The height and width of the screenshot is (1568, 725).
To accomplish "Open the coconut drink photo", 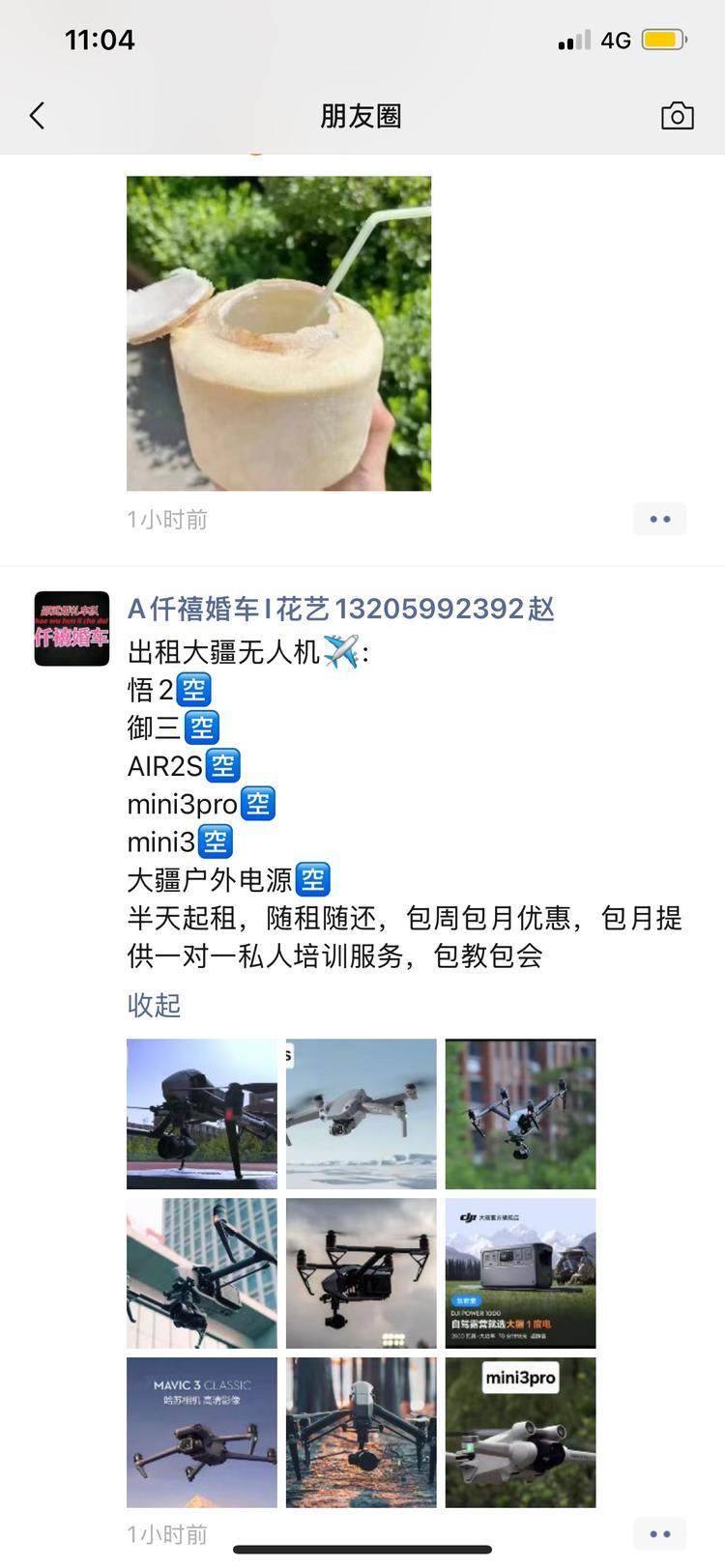I will point(278,333).
